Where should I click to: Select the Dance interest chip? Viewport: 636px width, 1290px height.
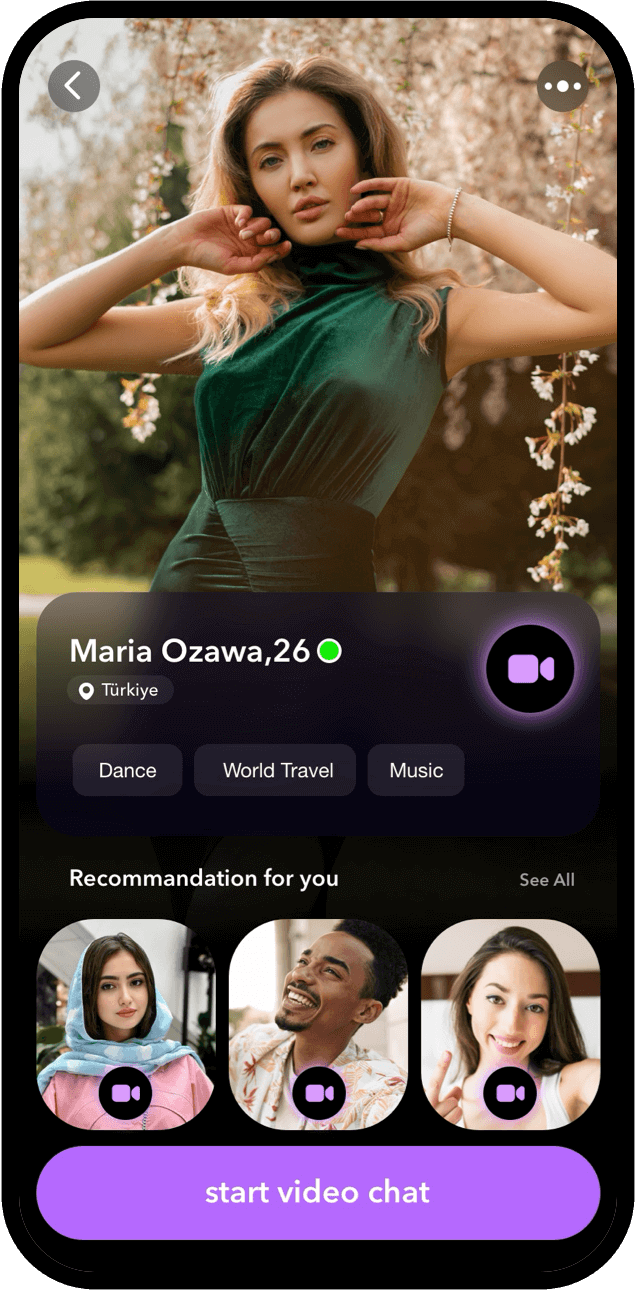pos(127,770)
